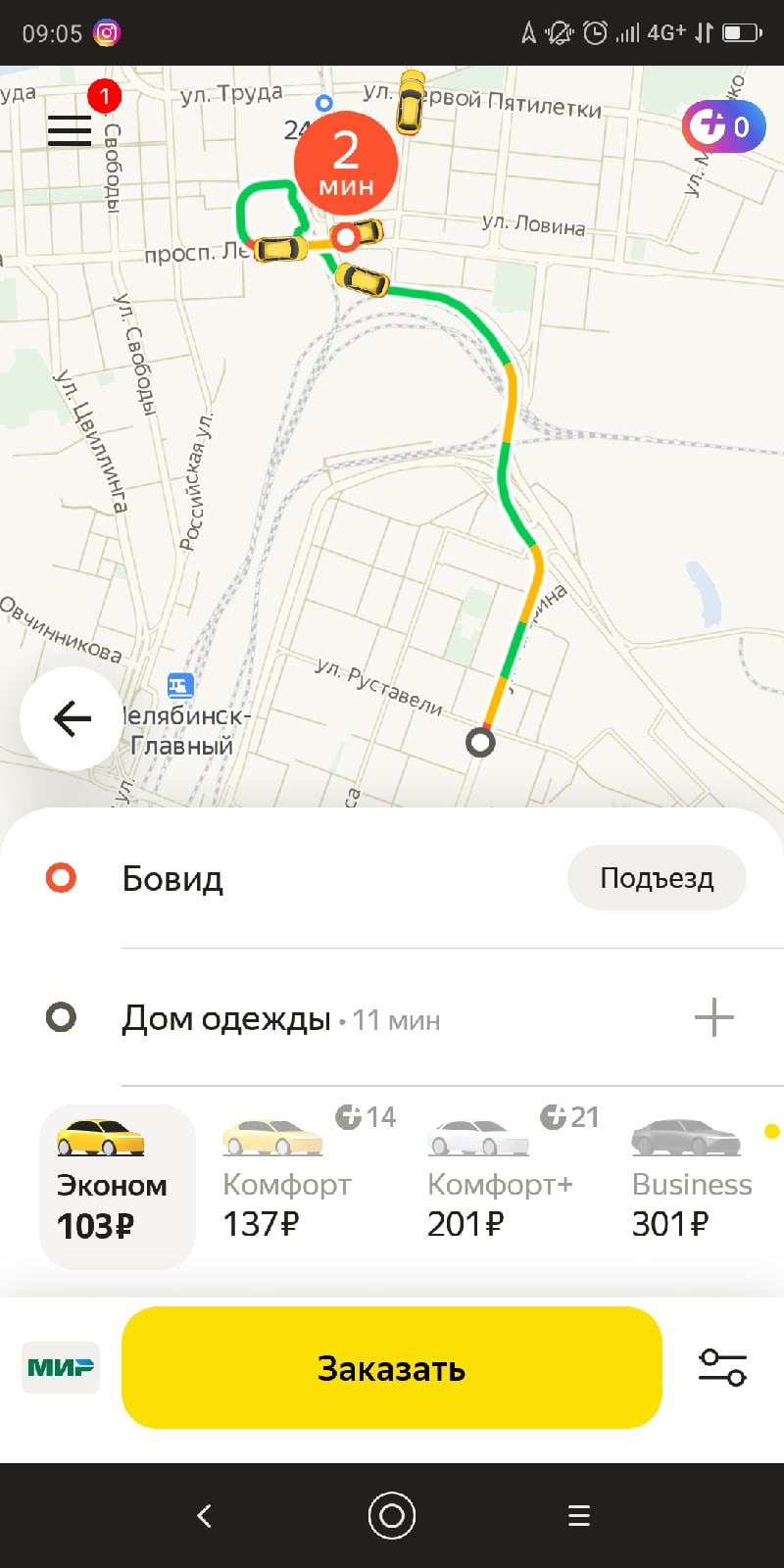Order the taxi with Заказать

(391, 1367)
